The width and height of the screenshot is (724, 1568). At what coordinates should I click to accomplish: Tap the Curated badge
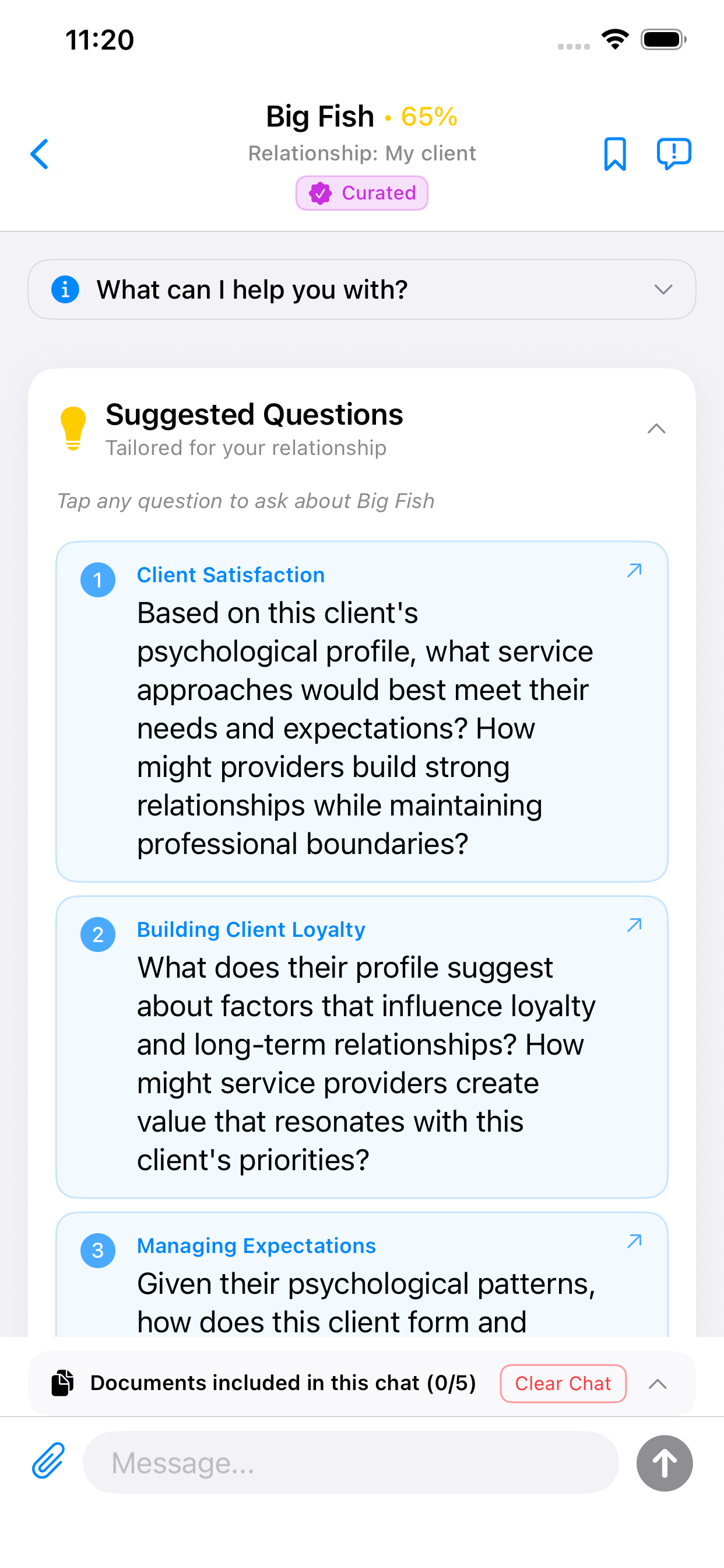(x=361, y=193)
